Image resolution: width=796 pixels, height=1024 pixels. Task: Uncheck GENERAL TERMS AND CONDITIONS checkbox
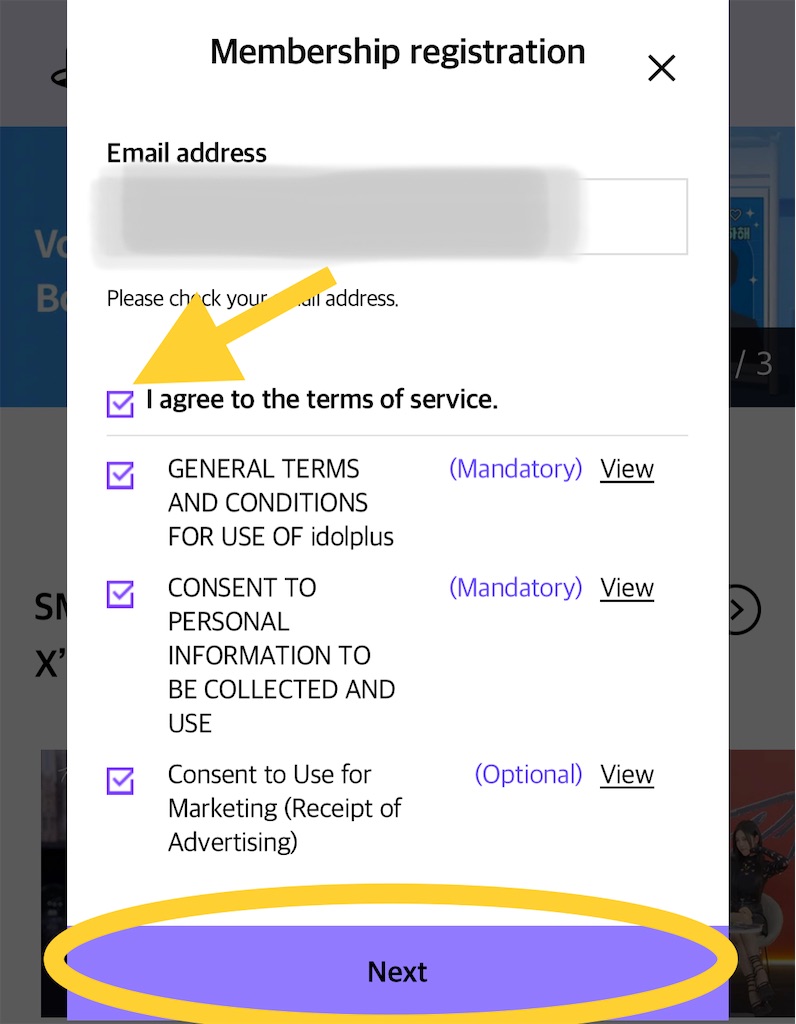tap(120, 474)
